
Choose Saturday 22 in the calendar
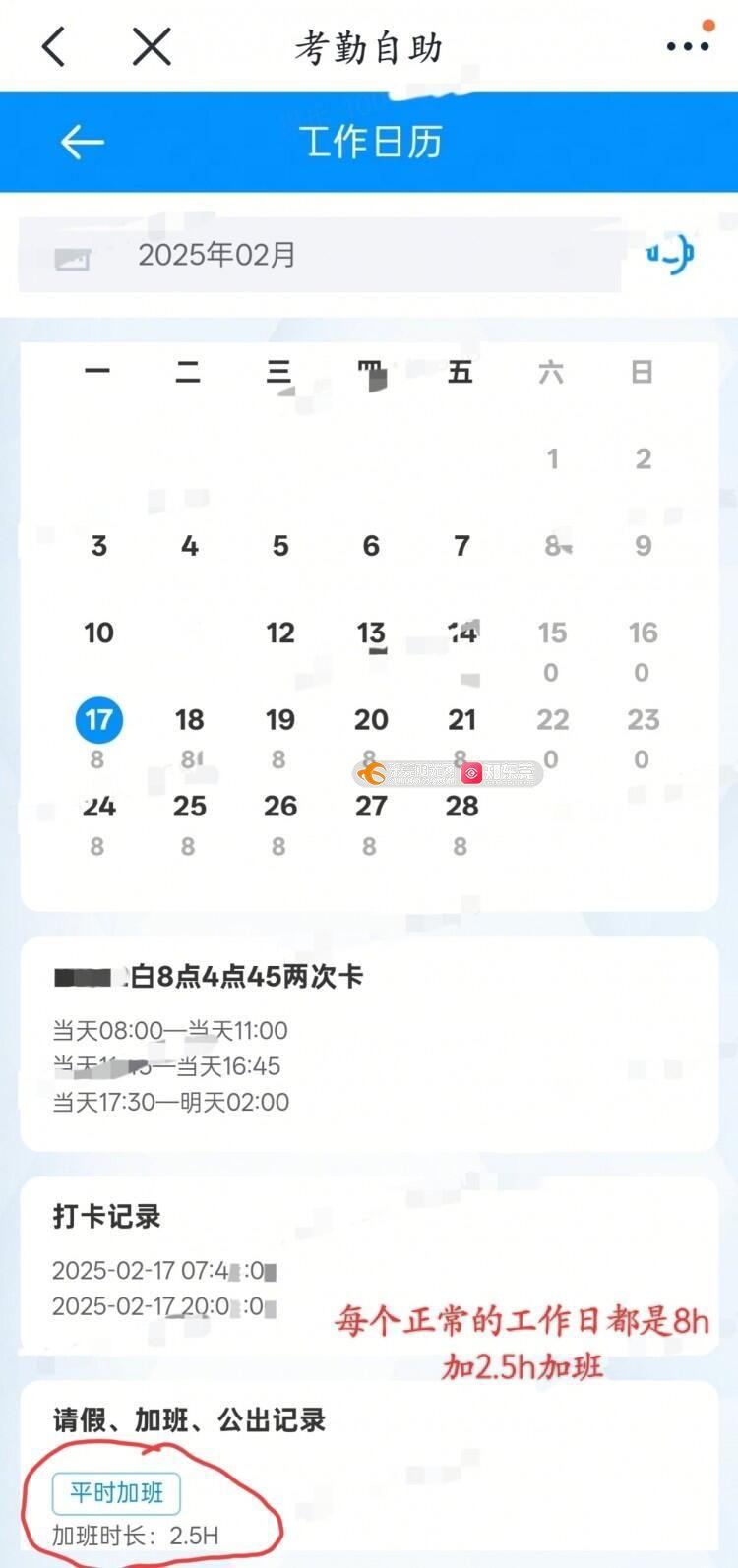(x=552, y=721)
